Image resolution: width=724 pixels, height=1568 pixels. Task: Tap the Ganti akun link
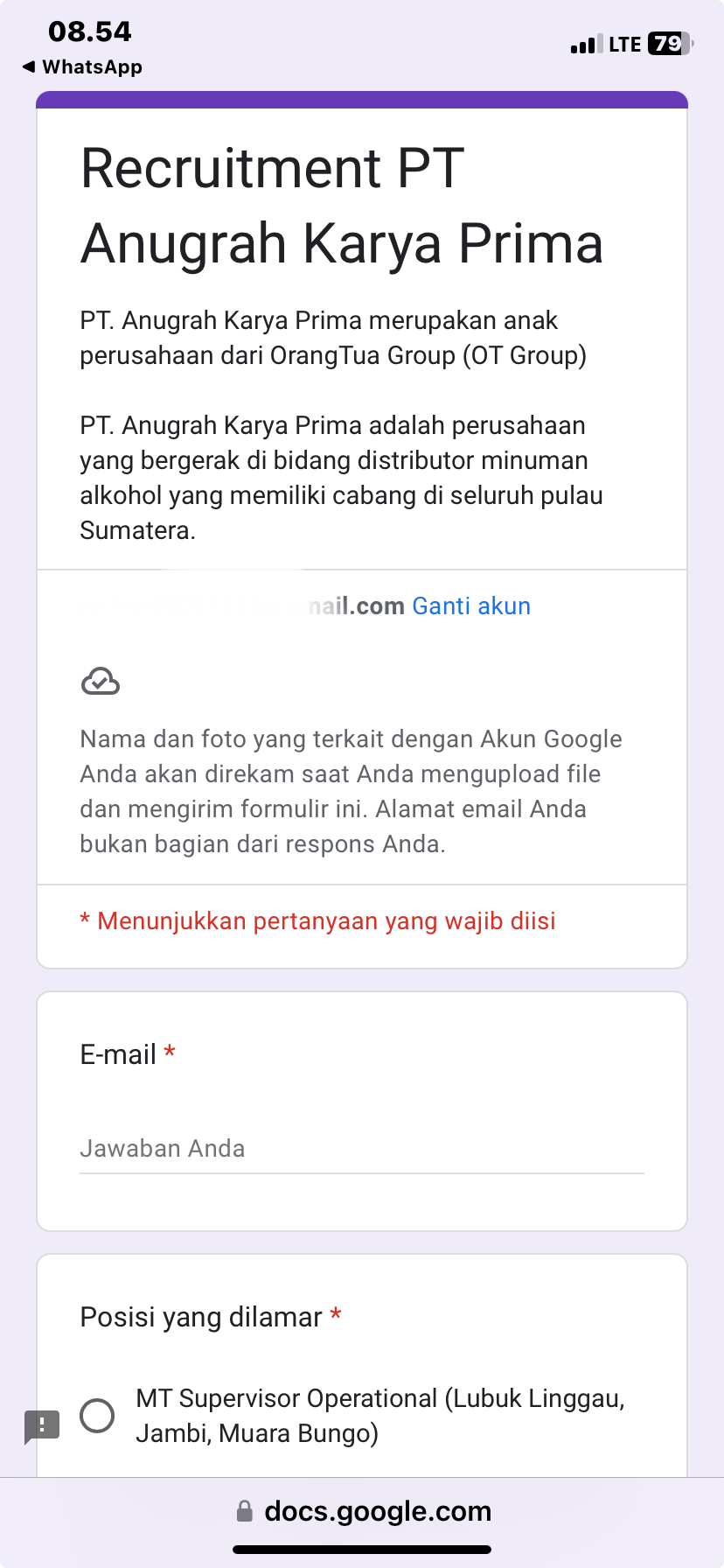point(471,606)
